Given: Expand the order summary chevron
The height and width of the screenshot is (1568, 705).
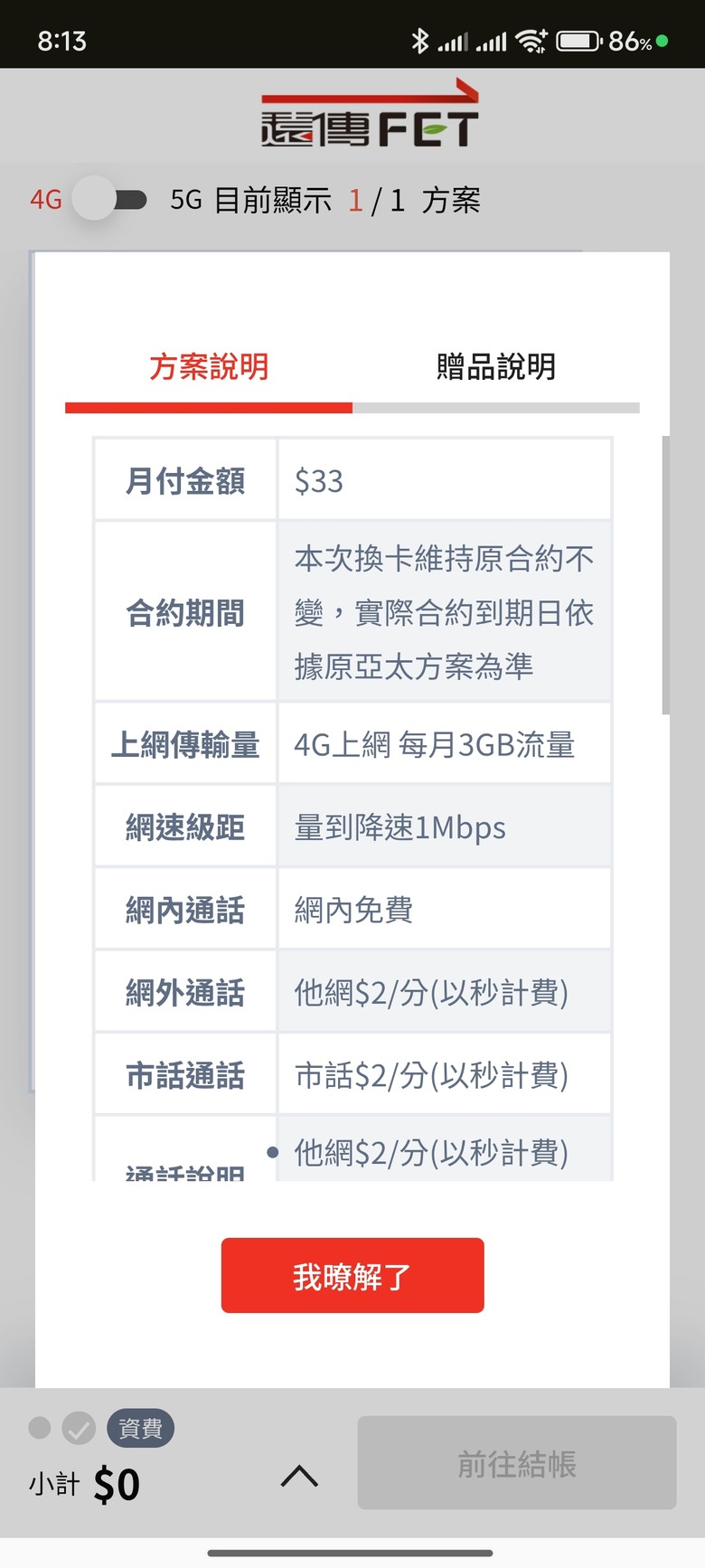Looking at the screenshot, I should pos(301,1474).
